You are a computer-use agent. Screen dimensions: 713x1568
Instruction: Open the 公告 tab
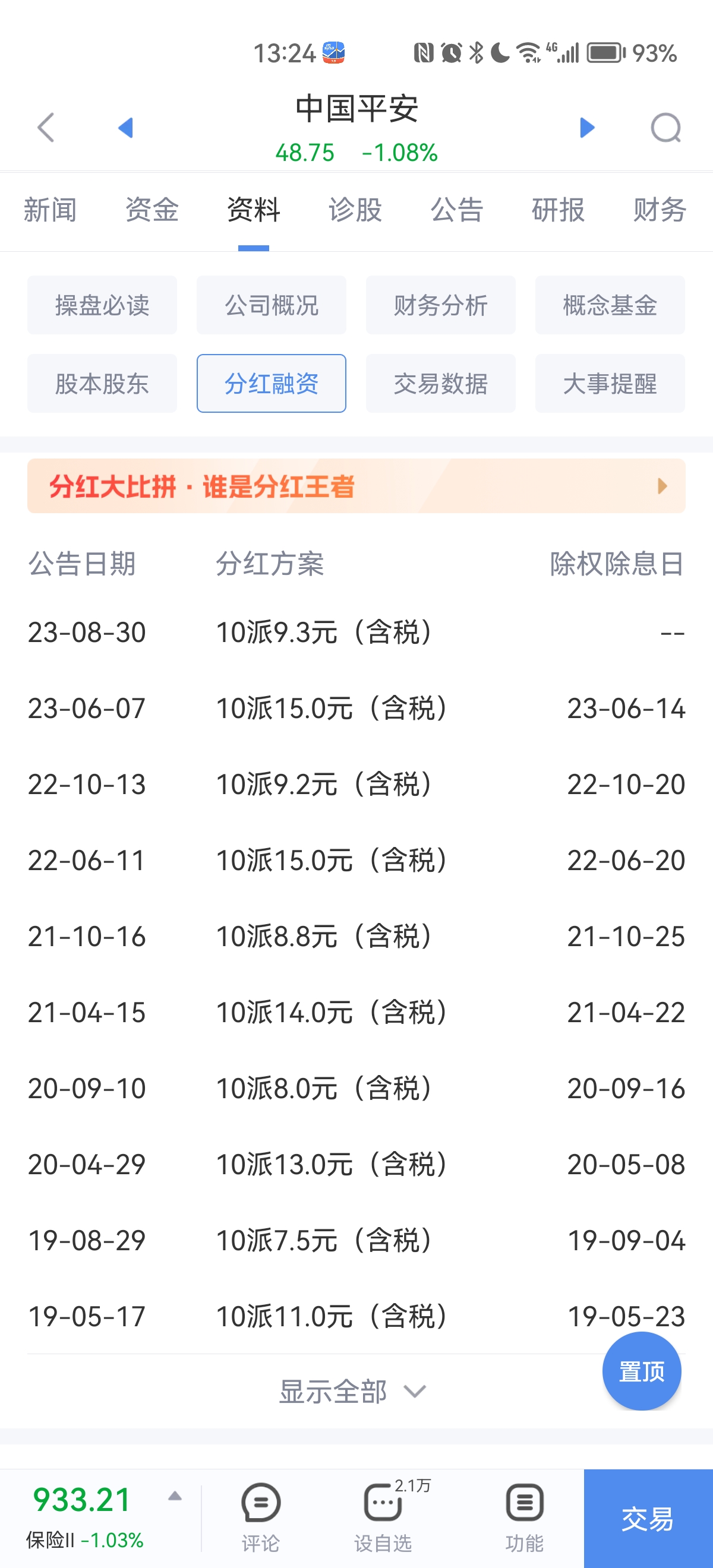457,210
